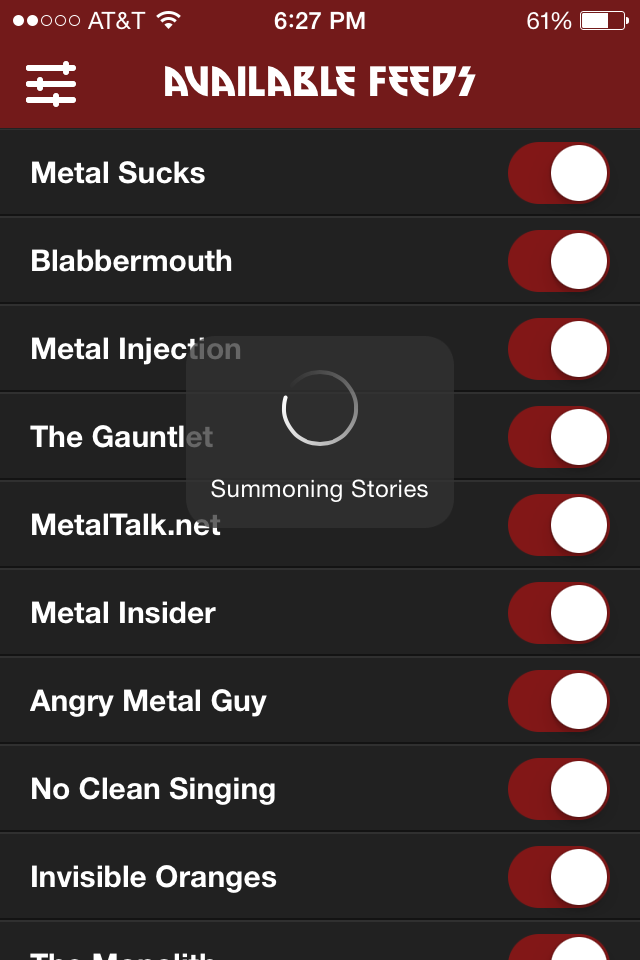Open the filter settings sliders icon

tap(51, 83)
